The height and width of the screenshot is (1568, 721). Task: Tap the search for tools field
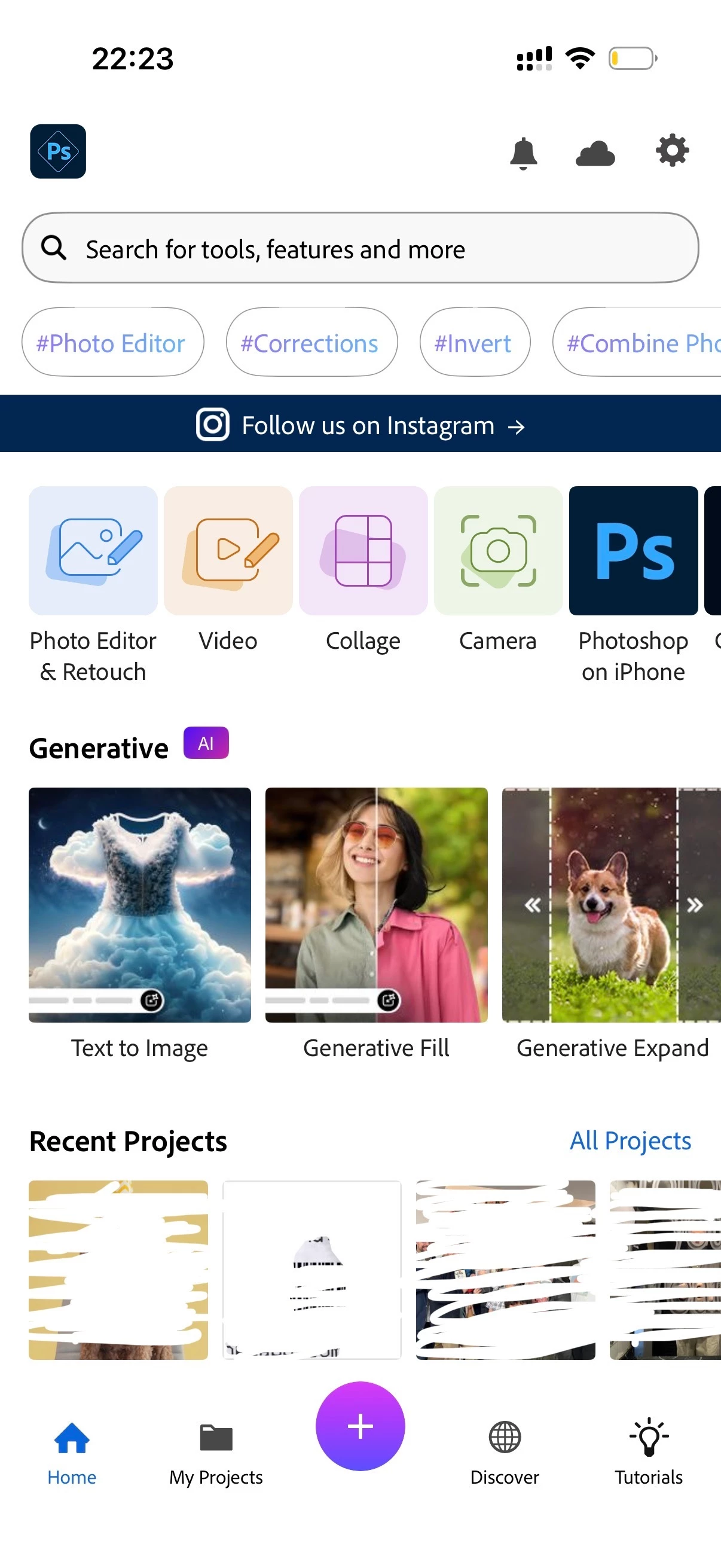(x=360, y=248)
